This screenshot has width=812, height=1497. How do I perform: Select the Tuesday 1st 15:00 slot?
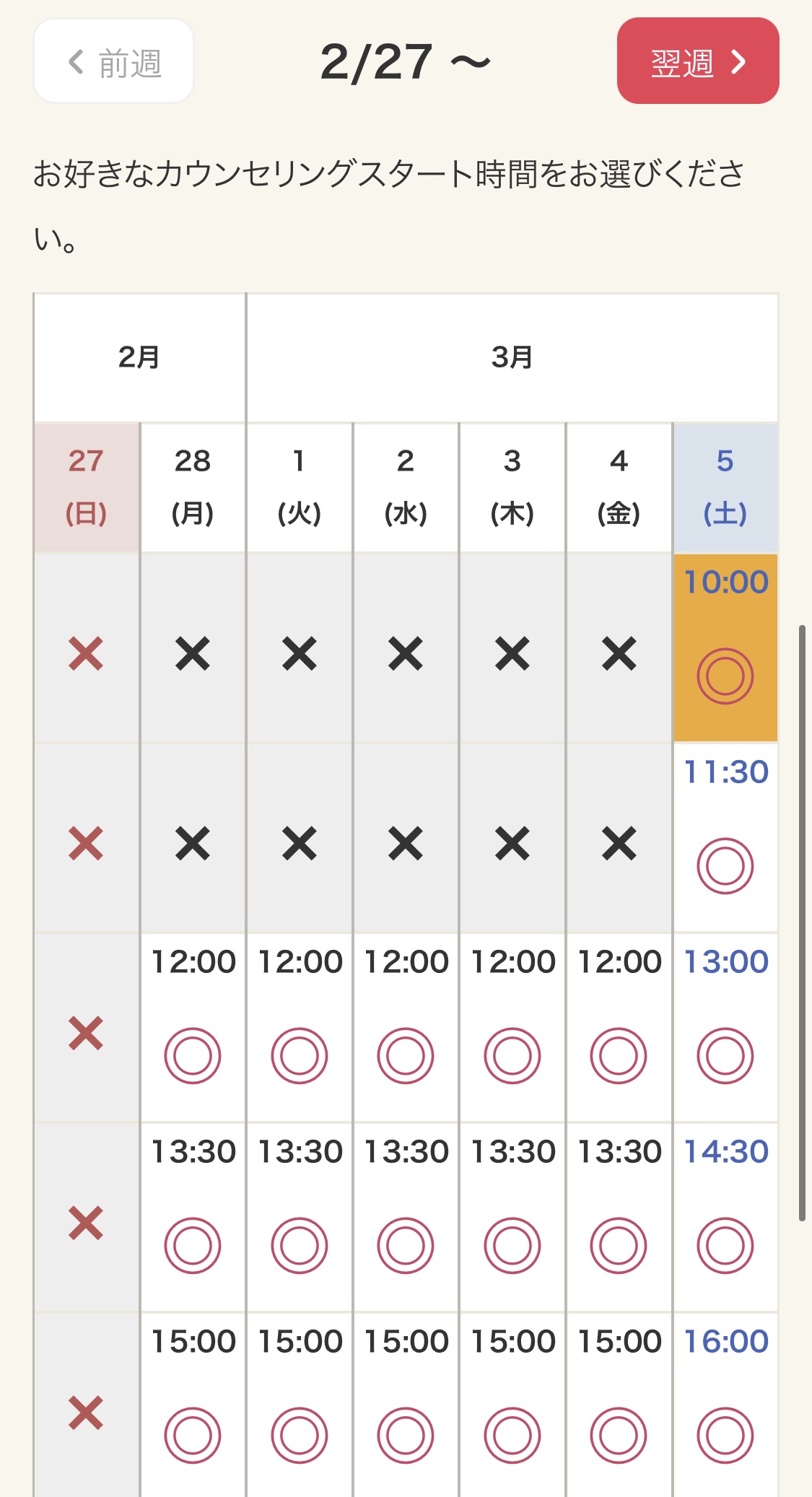point(300,1405)
